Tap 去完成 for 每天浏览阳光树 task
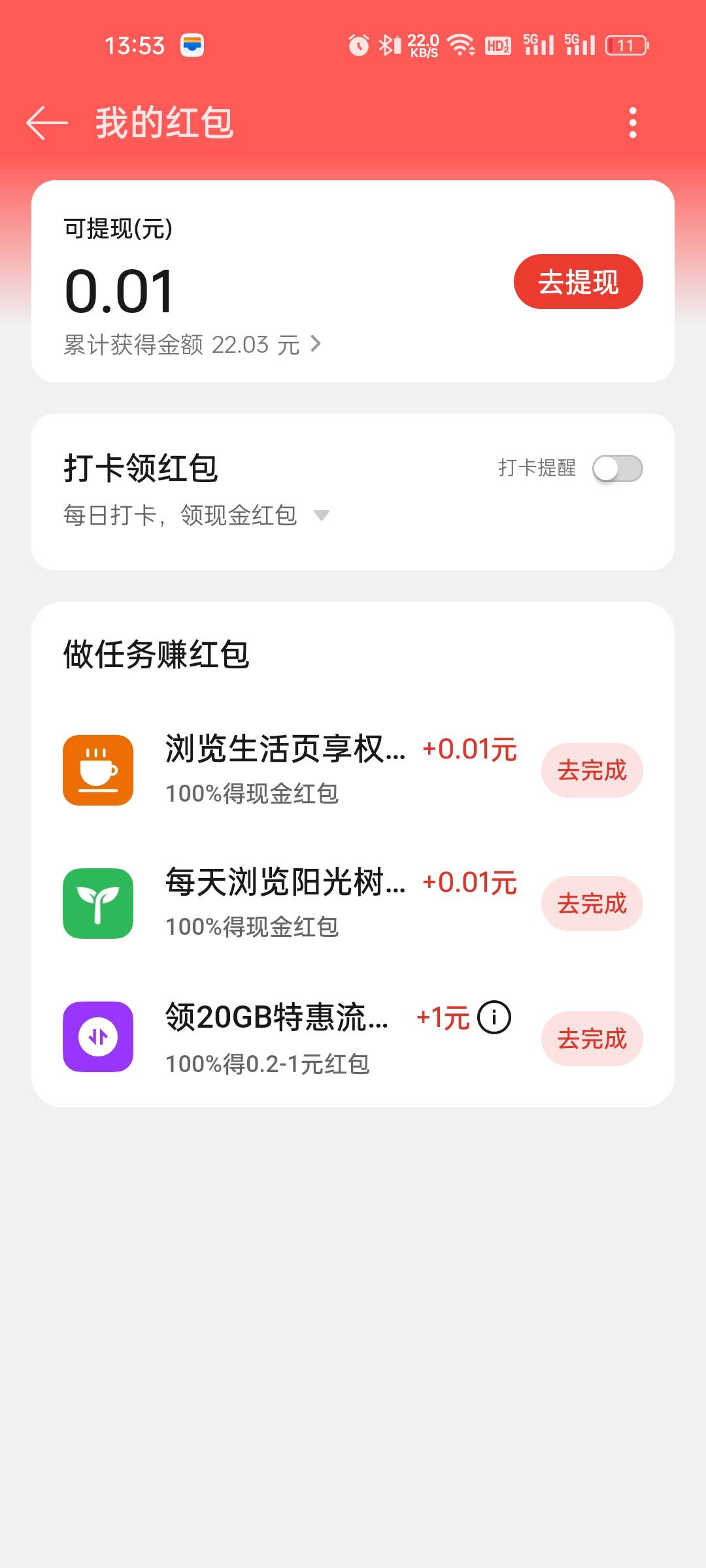 [592, 904]
